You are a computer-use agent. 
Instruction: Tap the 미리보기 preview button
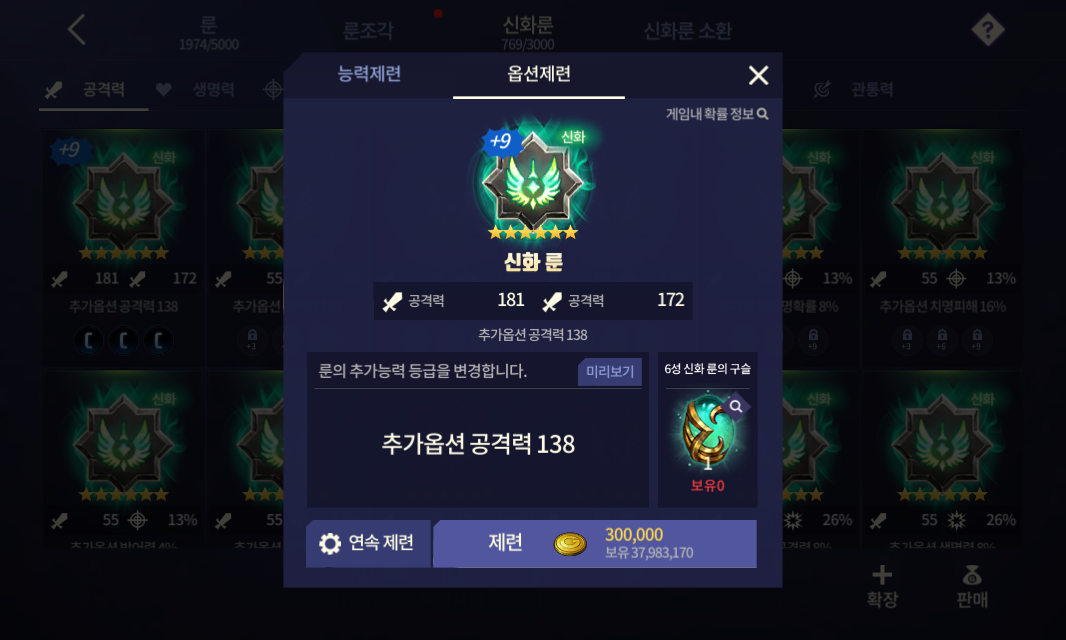point(609,372)
